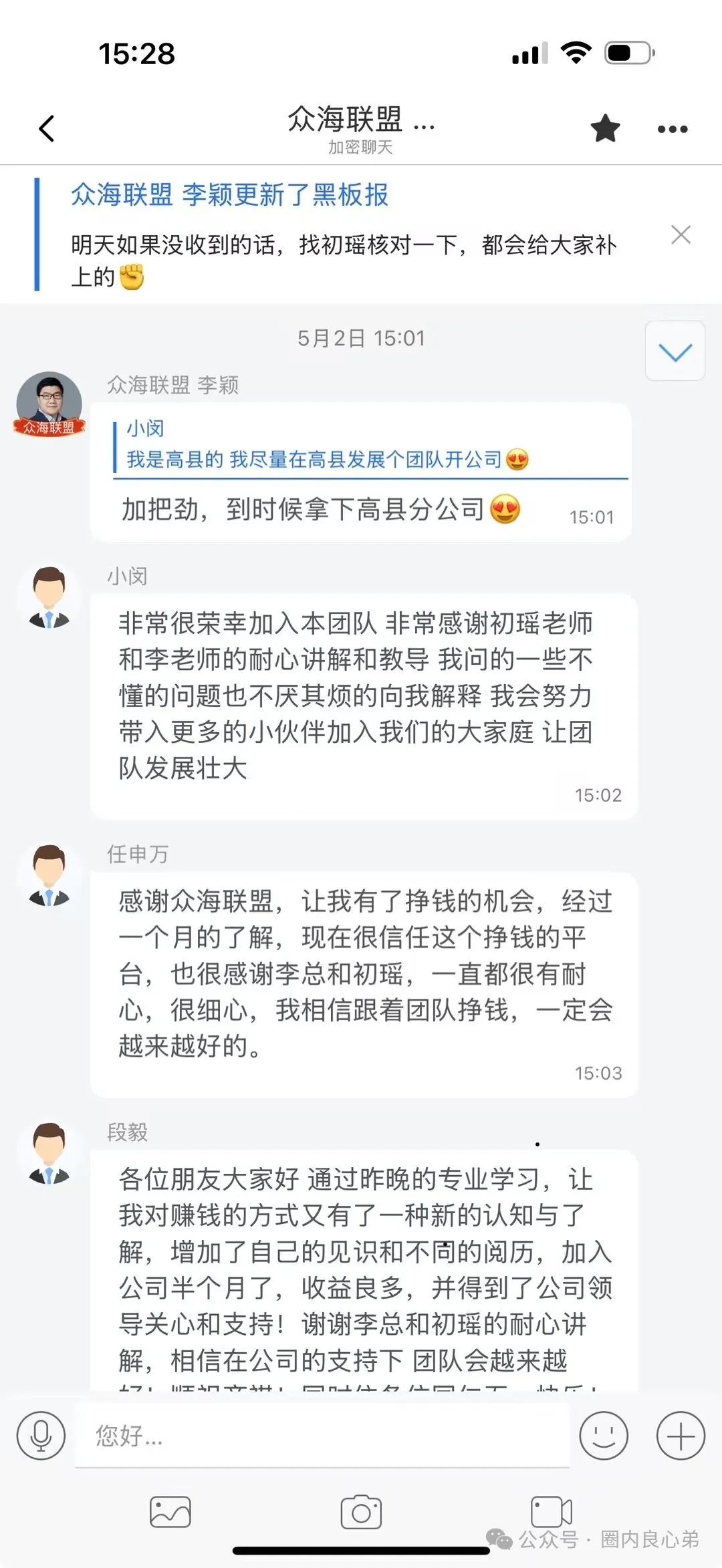Viewport: 722px width, 1568px height.
Task: Tap the star icon to favorite chat
Action: [x=604, y=128]
